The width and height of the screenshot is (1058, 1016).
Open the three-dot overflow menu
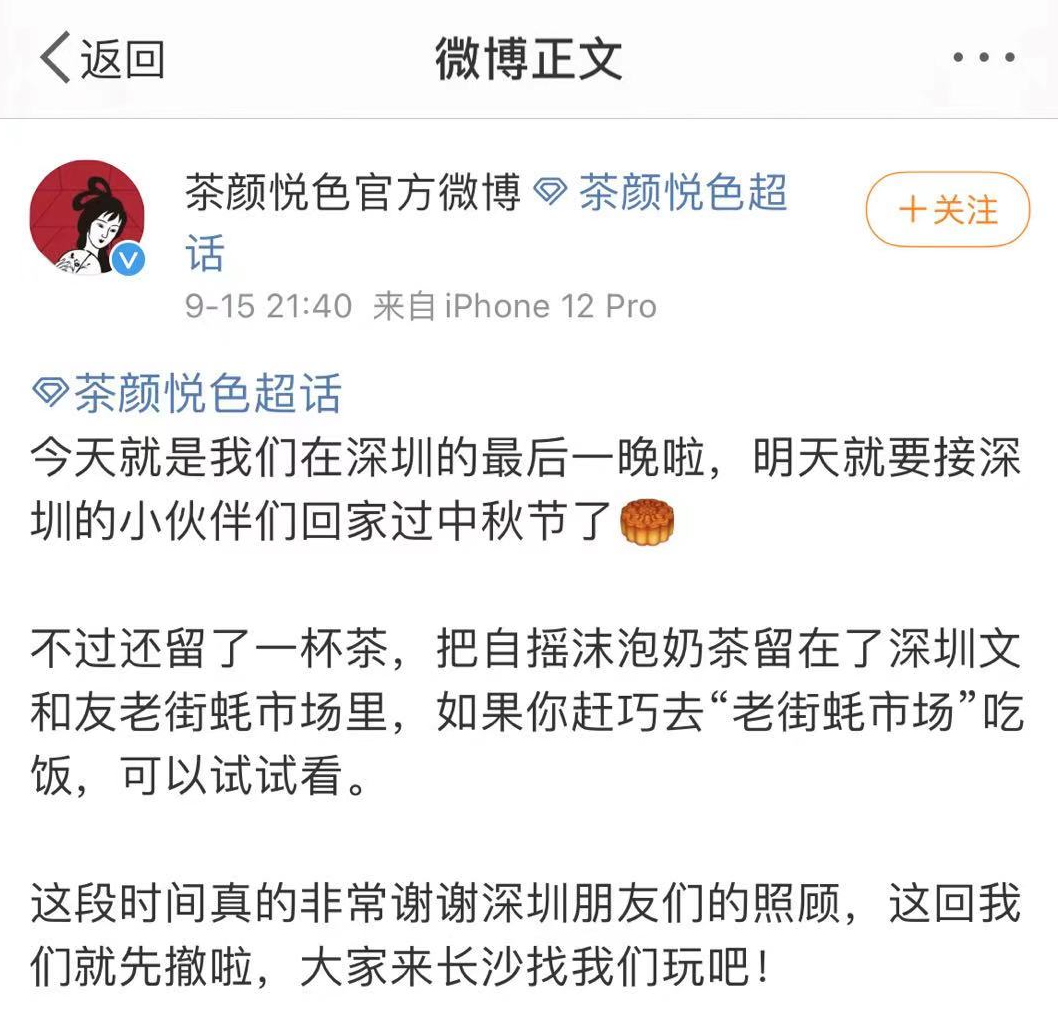[983, 58]
